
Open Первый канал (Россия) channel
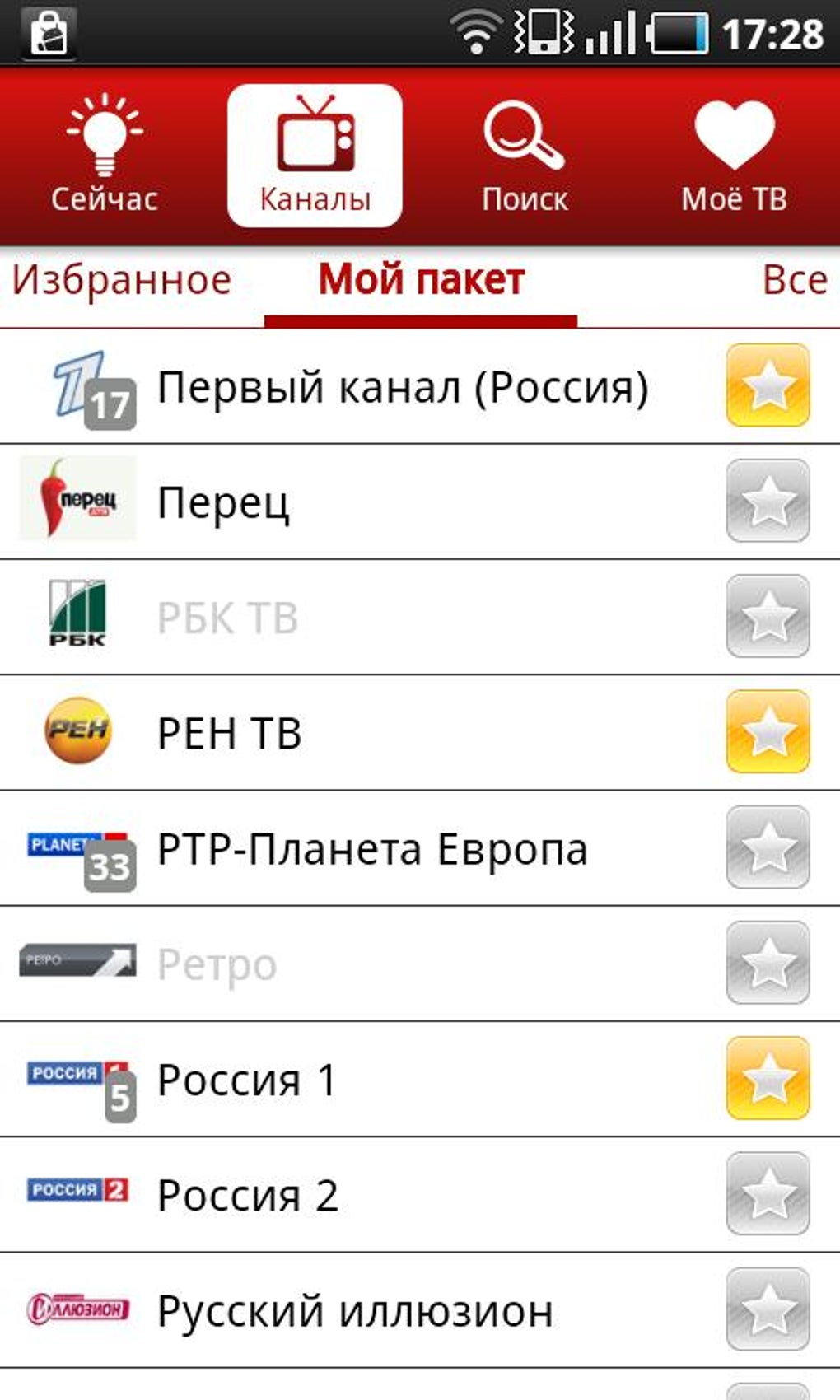[402, 387]
